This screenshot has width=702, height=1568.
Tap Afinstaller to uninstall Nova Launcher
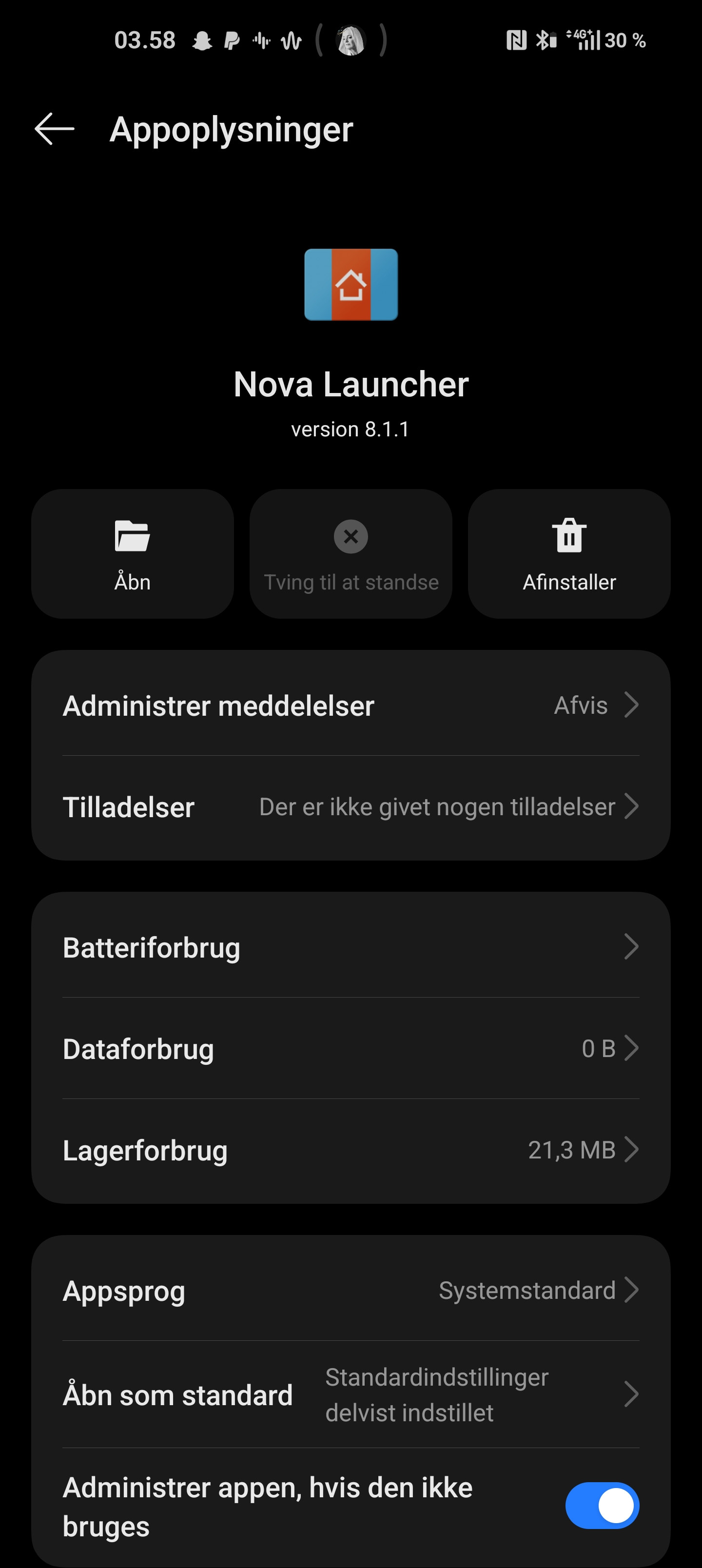[x=568, y=554]
